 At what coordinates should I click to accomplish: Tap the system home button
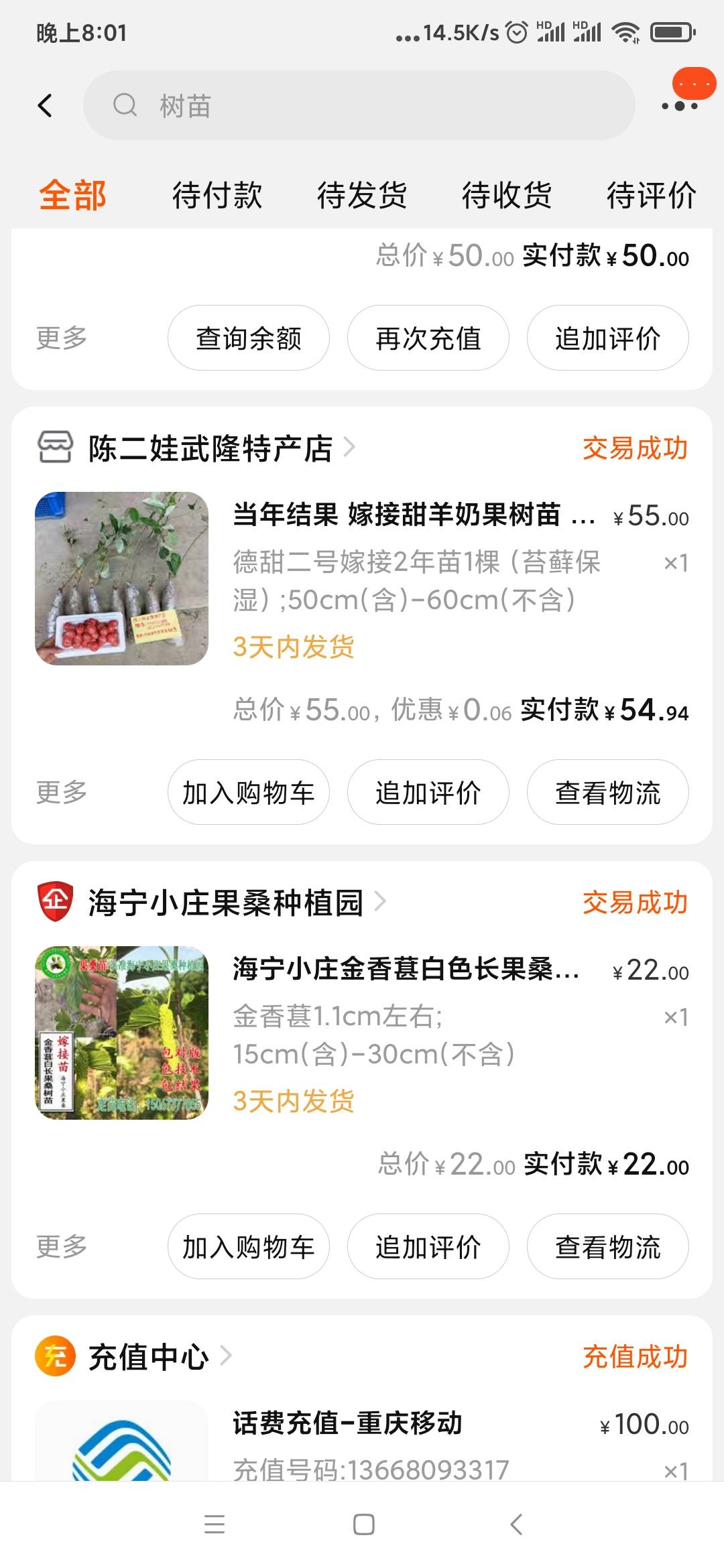[363, 1524]
